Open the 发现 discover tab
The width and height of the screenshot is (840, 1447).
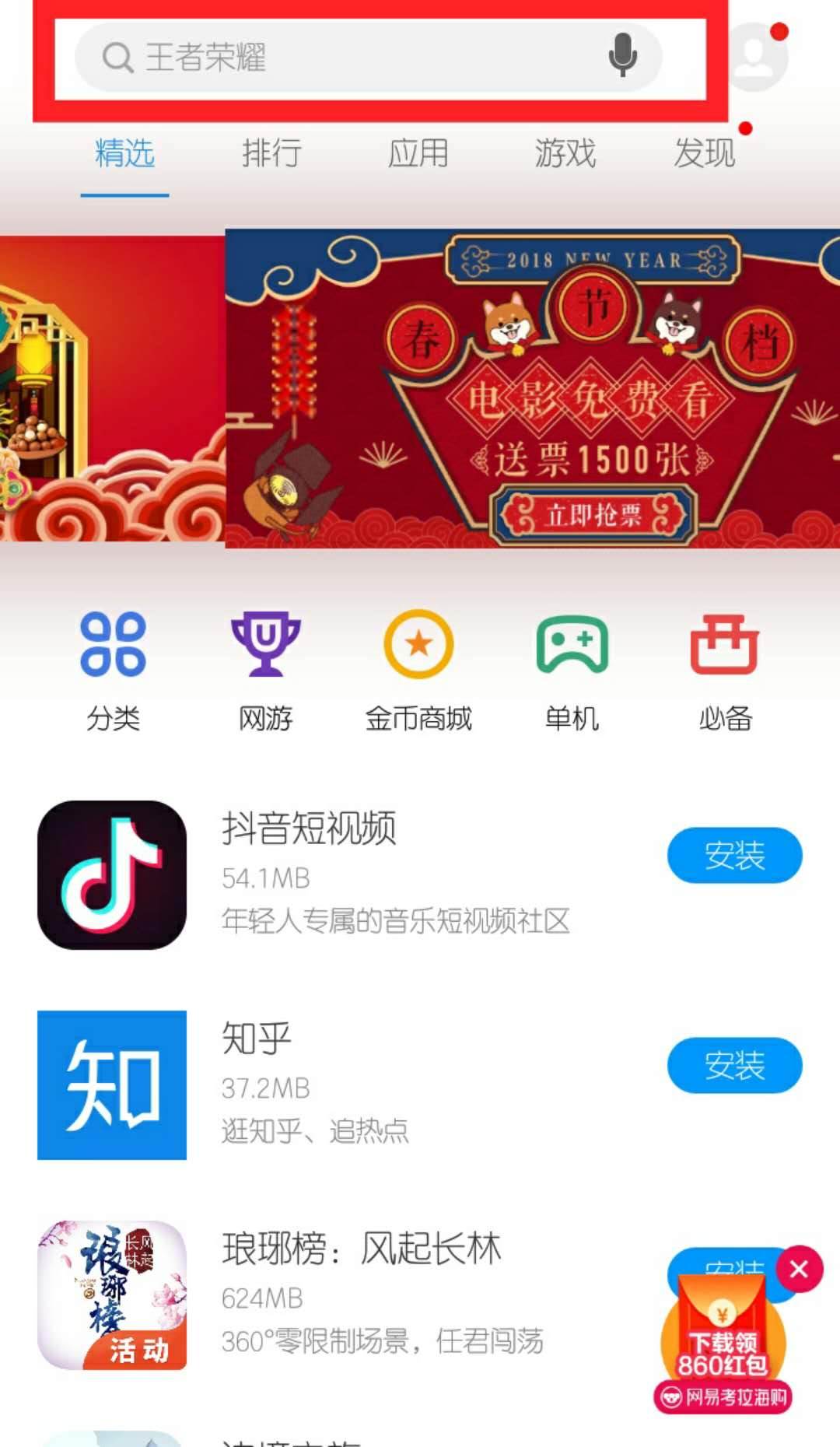tap(706, 154)
